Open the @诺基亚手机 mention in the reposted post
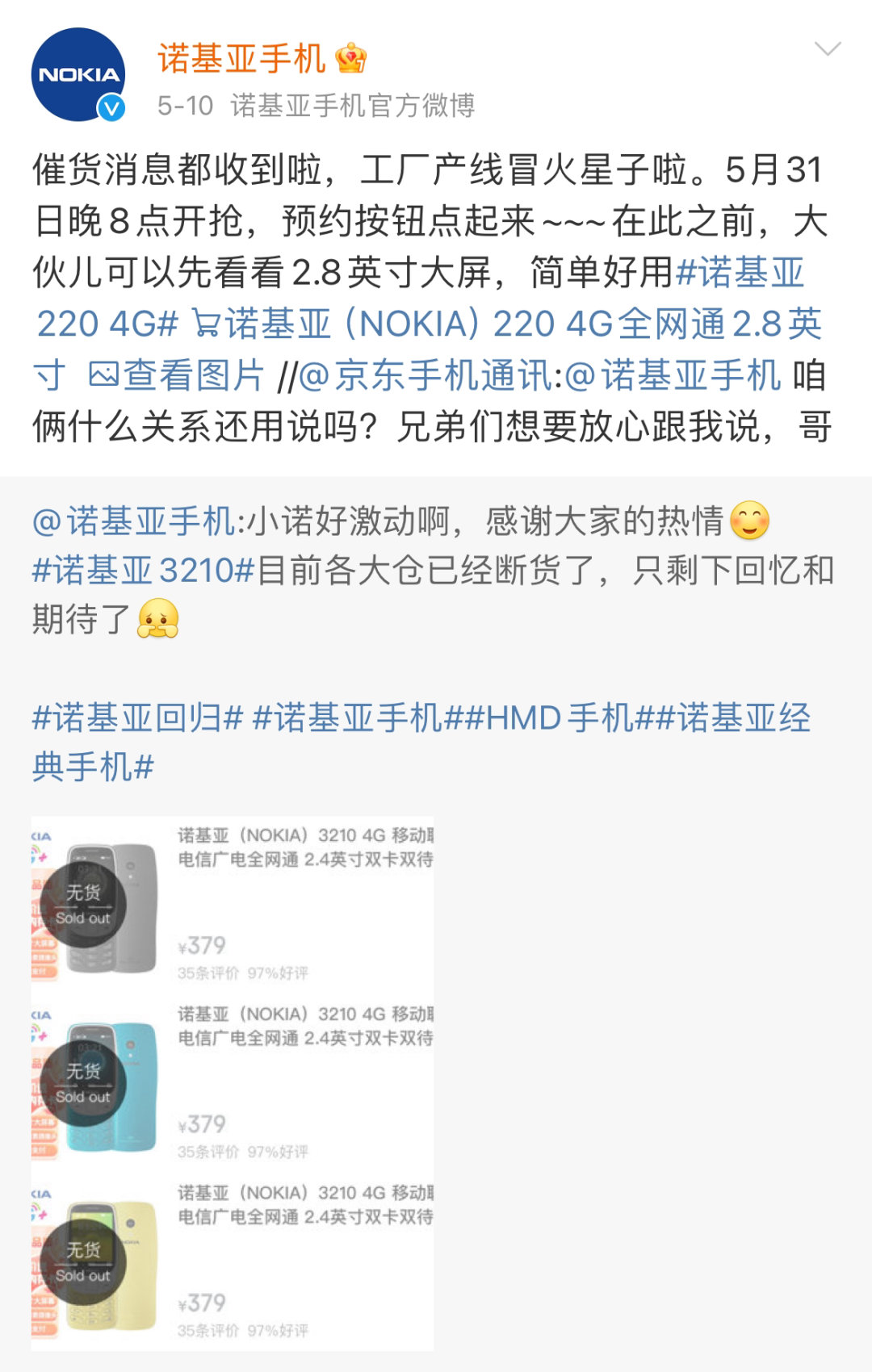 pos(133,522)
